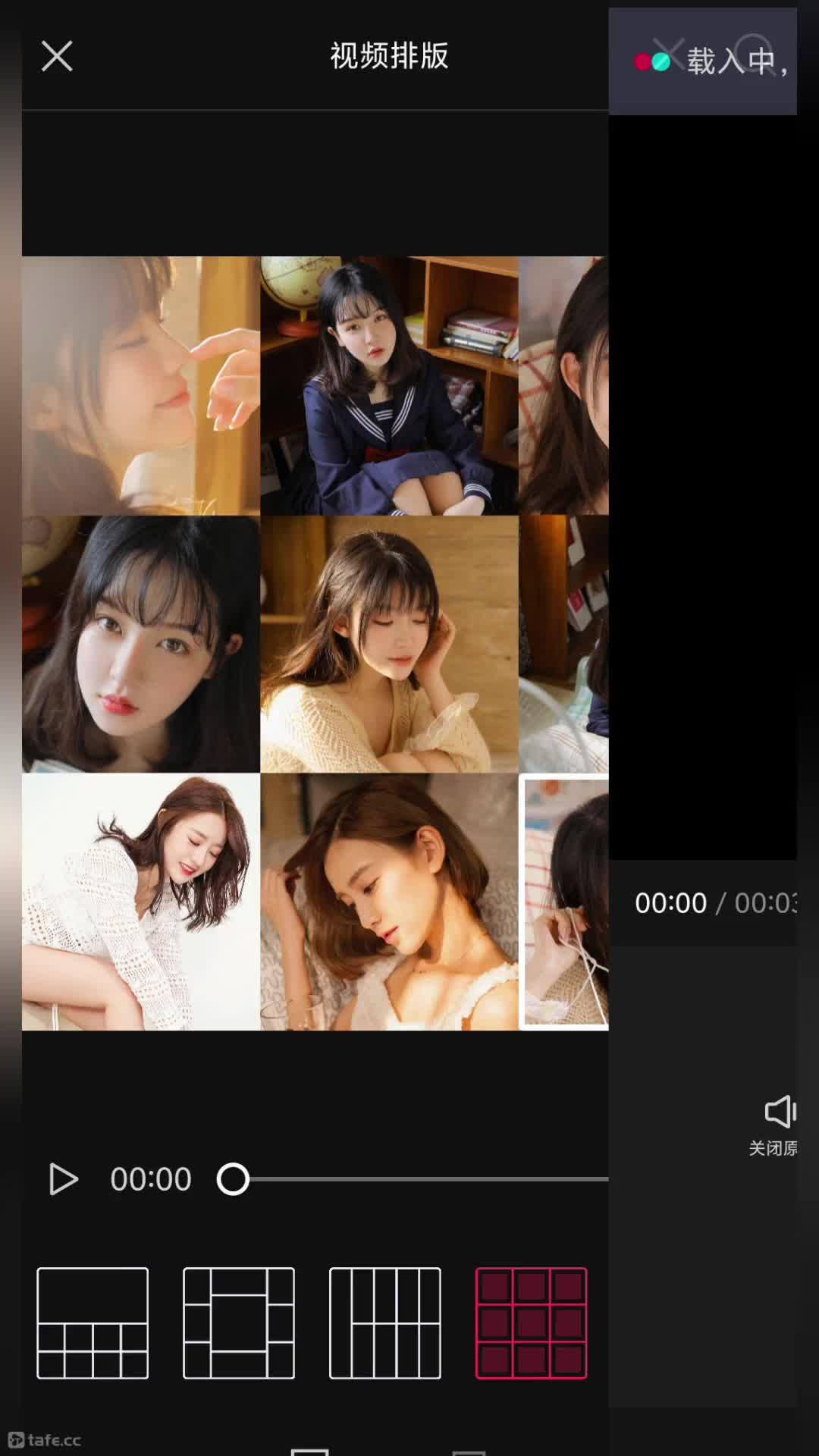
Task: Pick the vertical columns layout
Action: coord(385,1323)
